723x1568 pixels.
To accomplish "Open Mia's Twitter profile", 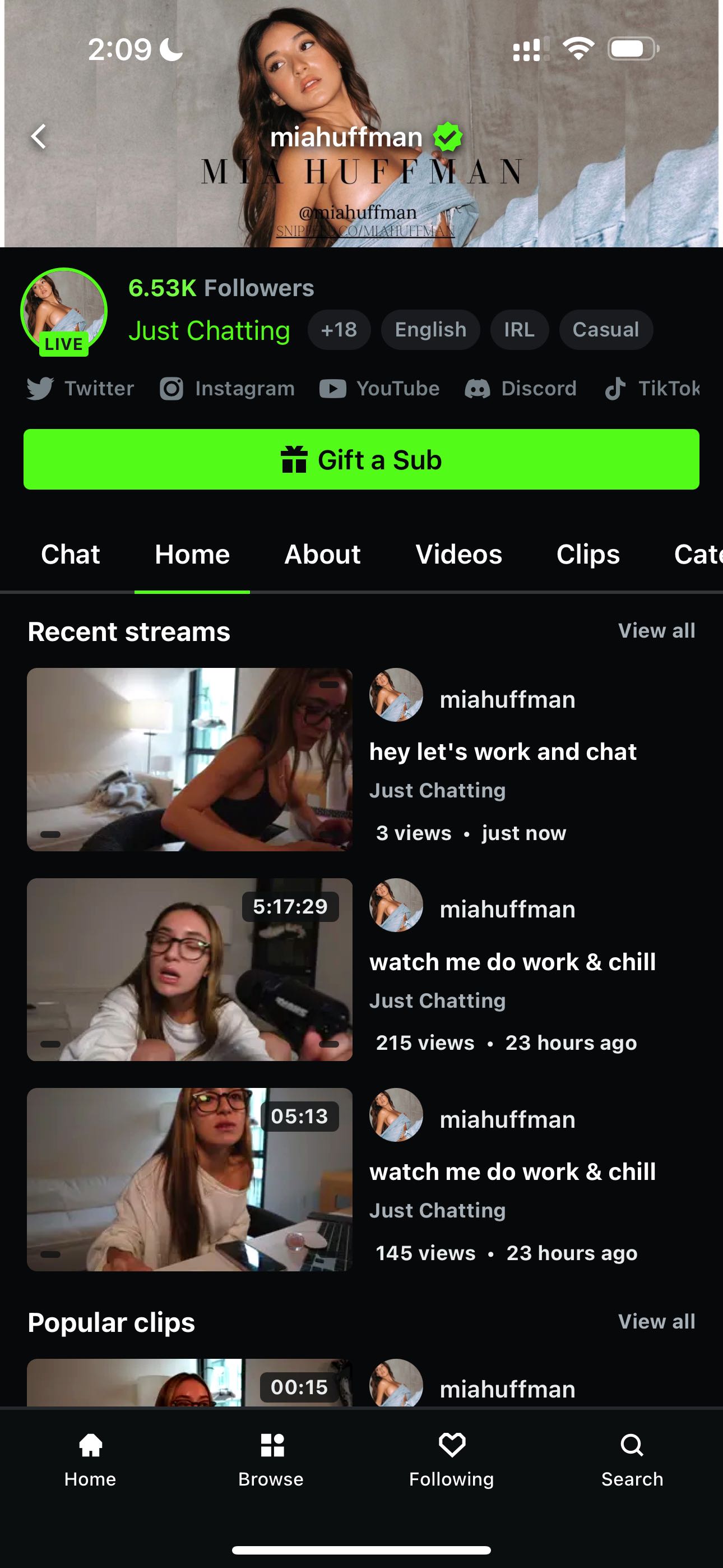I will point(80,388).
